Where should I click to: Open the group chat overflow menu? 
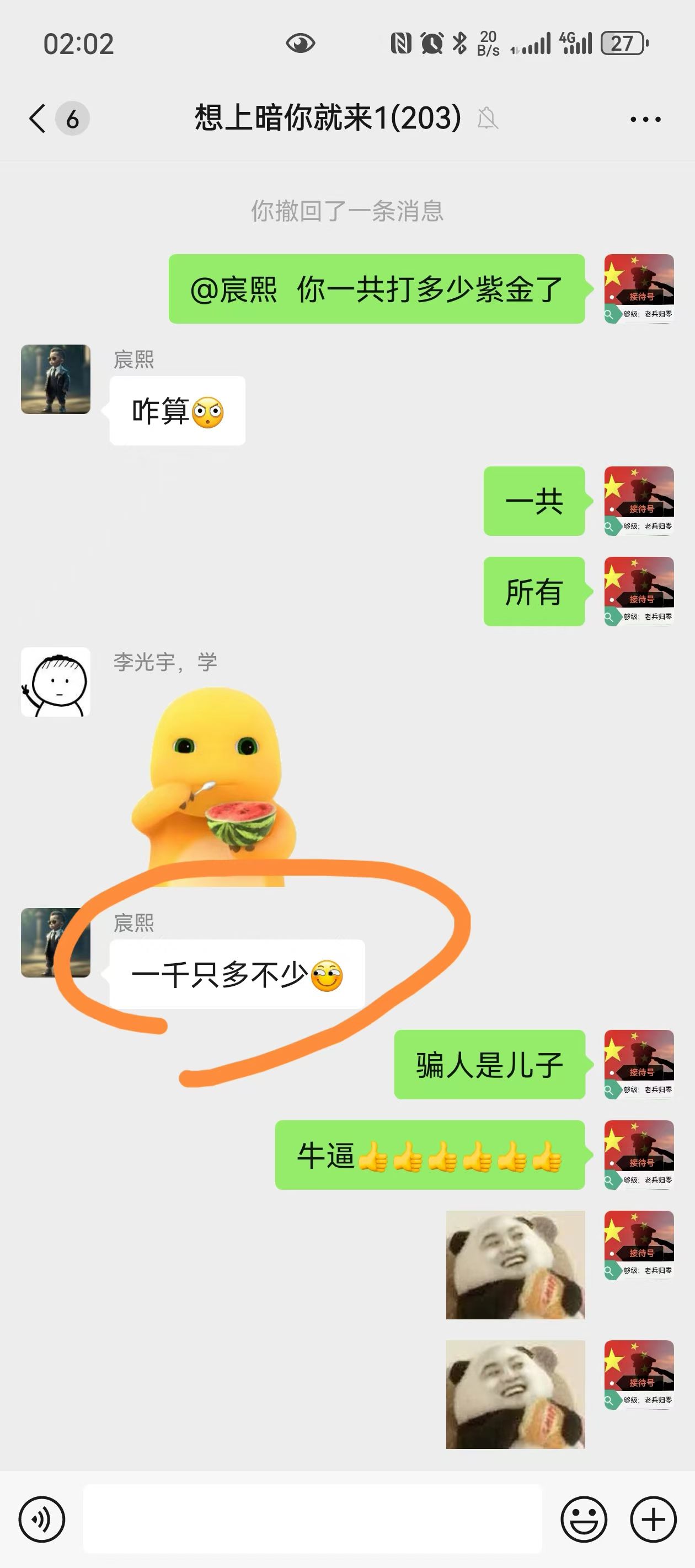pos(645,119)
